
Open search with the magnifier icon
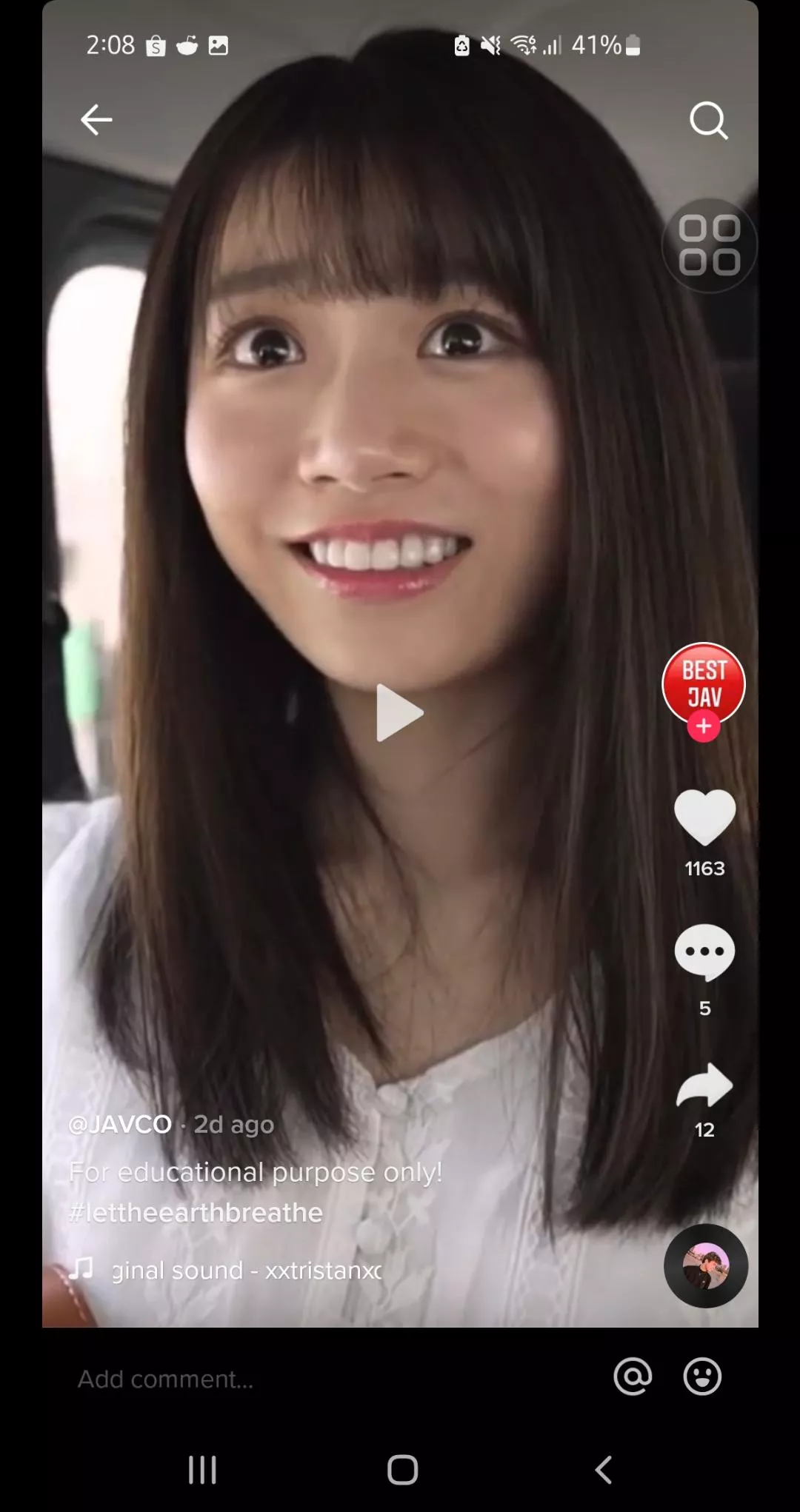click(708, 120)
